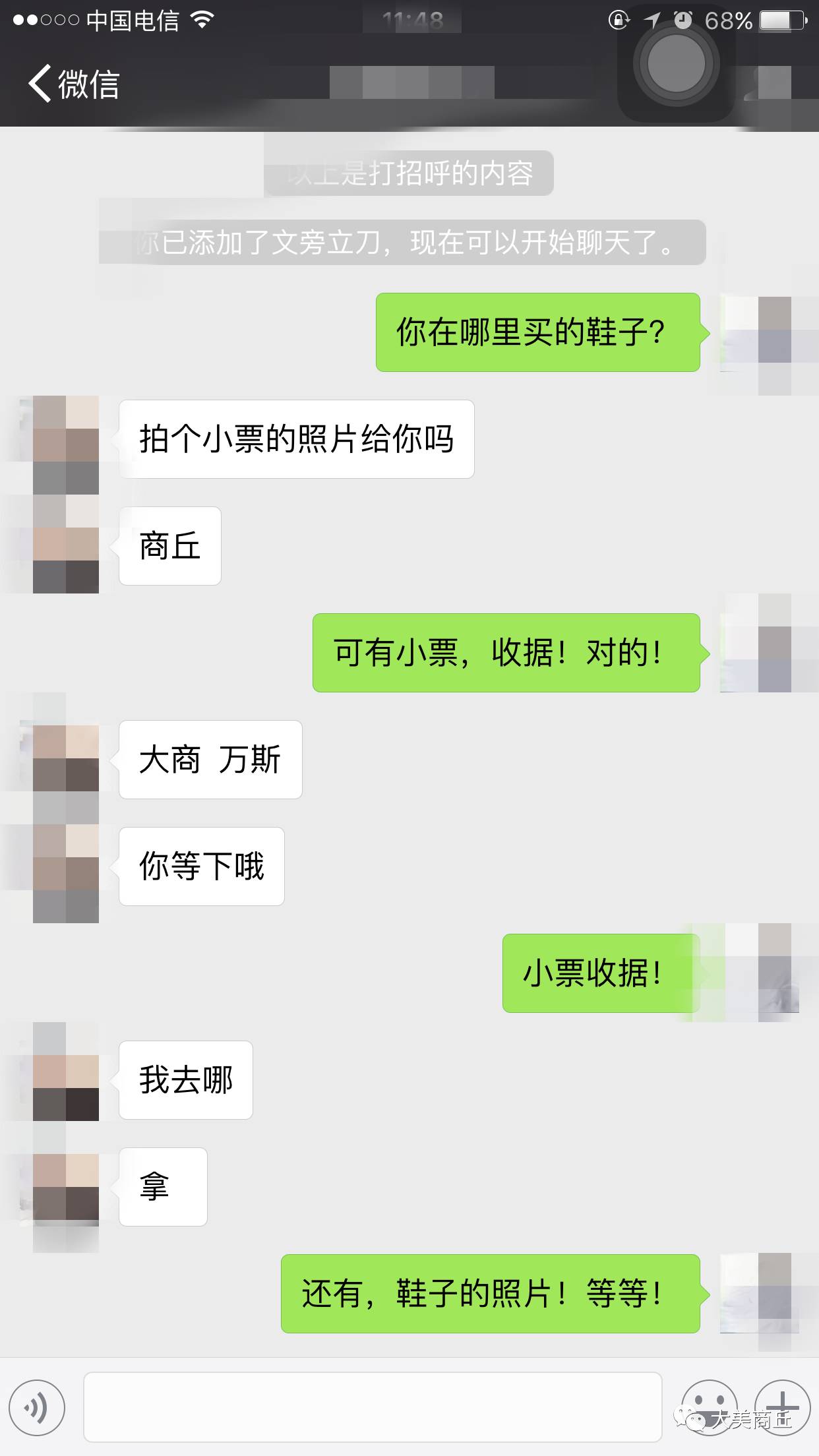Tap the AssistiveTouch floating button
Screen dimensions: 819x1456
pos(676,64)
